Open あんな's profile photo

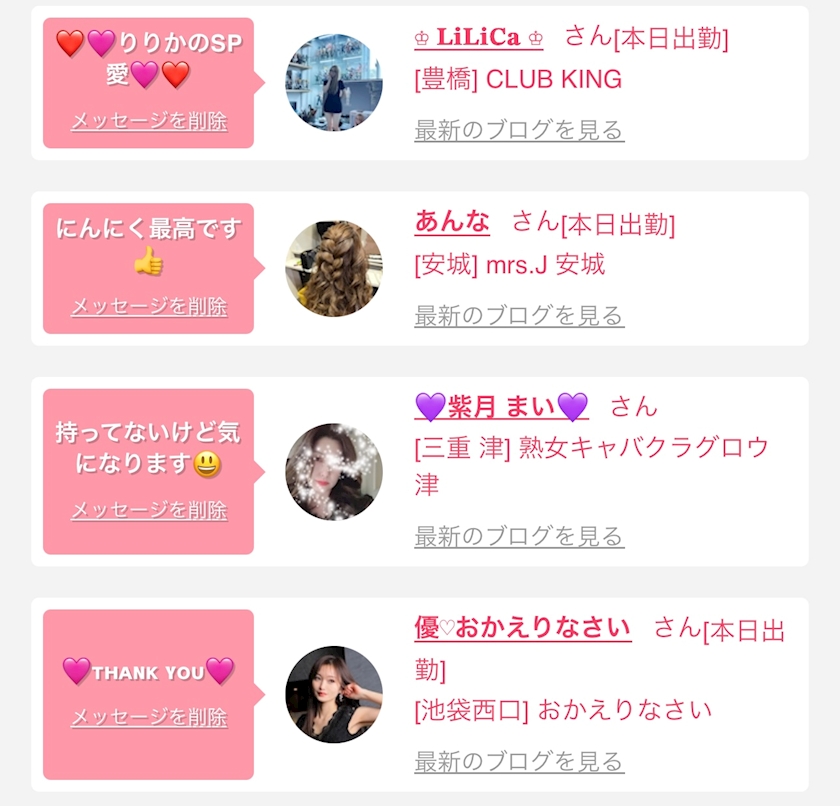334,269
